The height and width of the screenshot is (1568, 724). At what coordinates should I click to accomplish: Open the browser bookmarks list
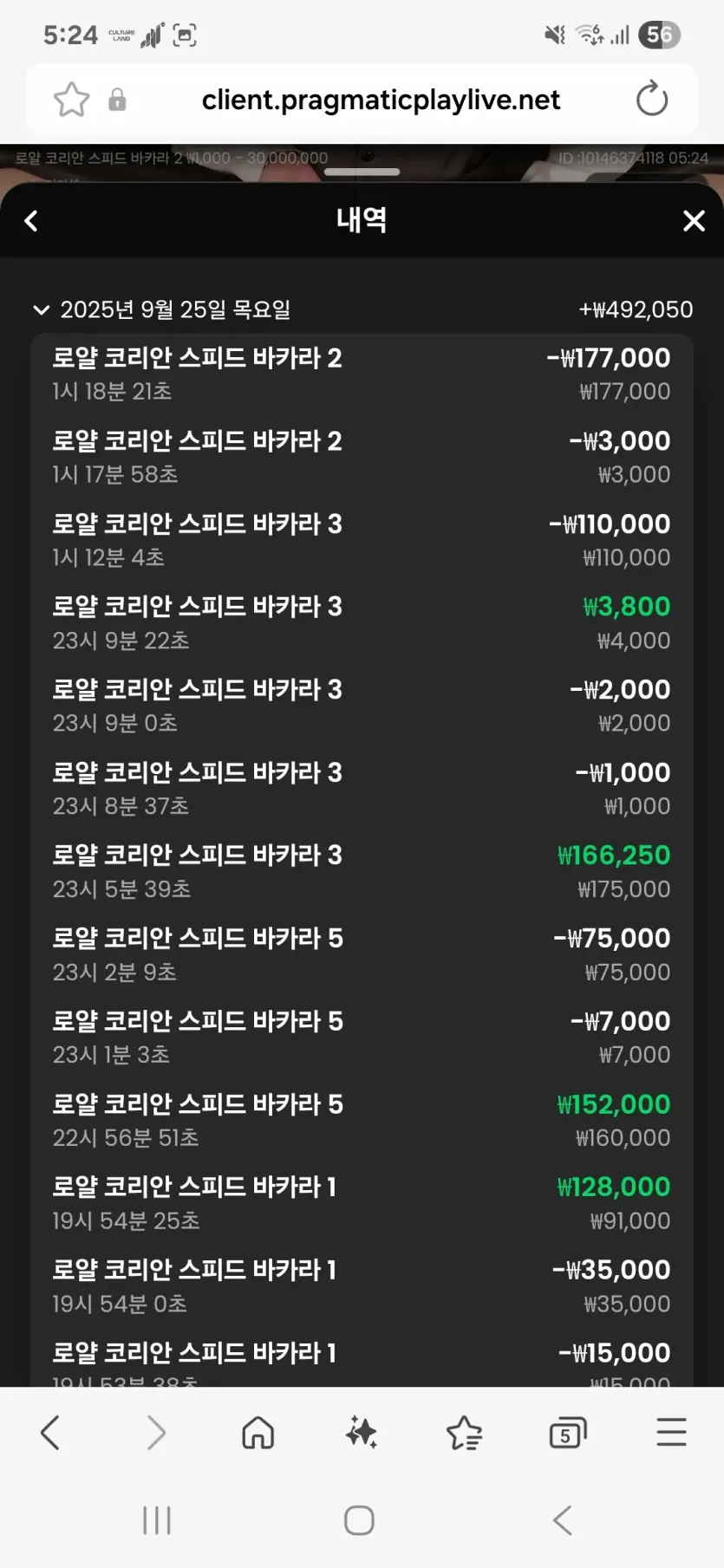(464, 1433)
